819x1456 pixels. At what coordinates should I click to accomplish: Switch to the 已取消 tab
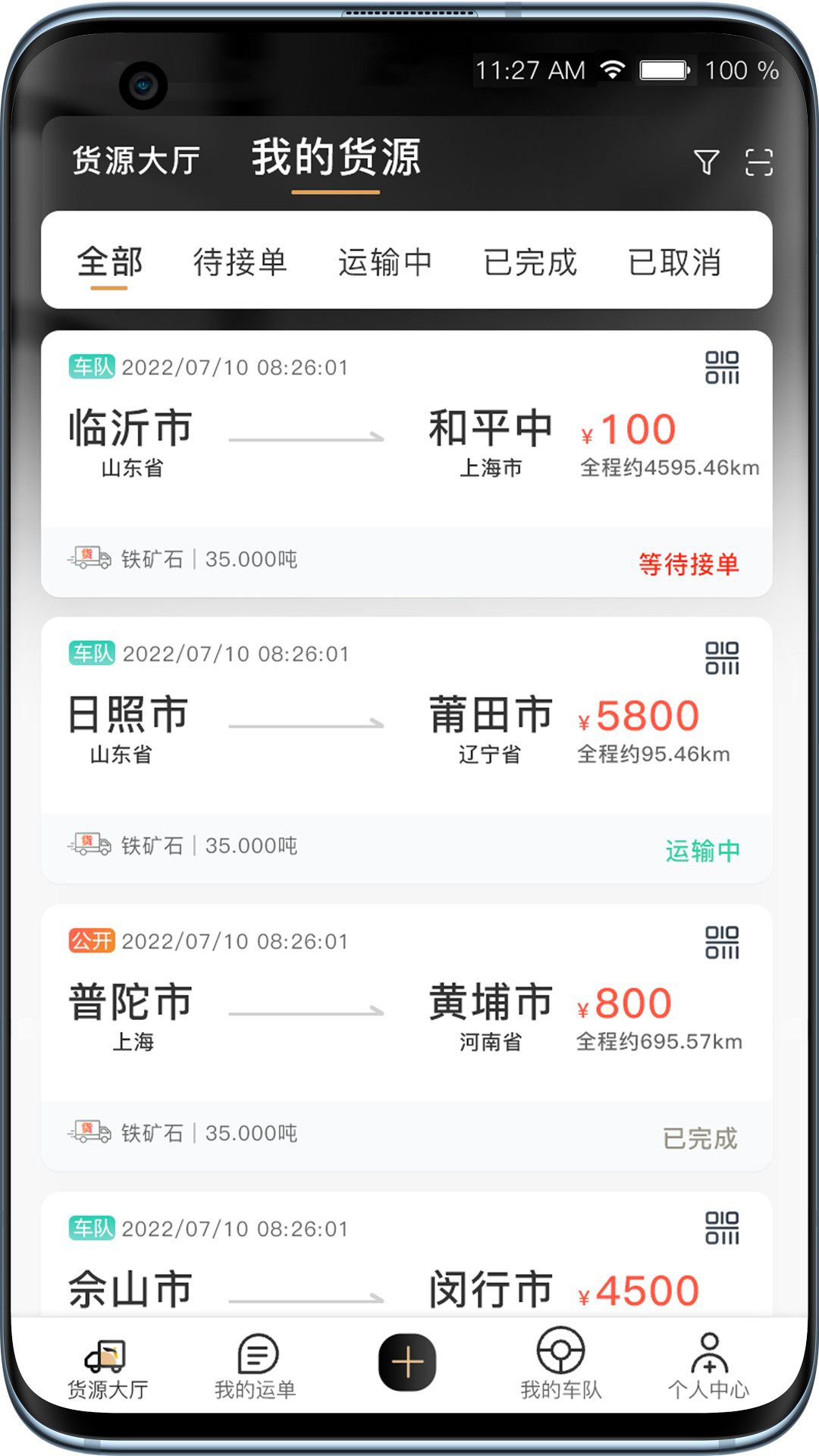pos(676,262)
